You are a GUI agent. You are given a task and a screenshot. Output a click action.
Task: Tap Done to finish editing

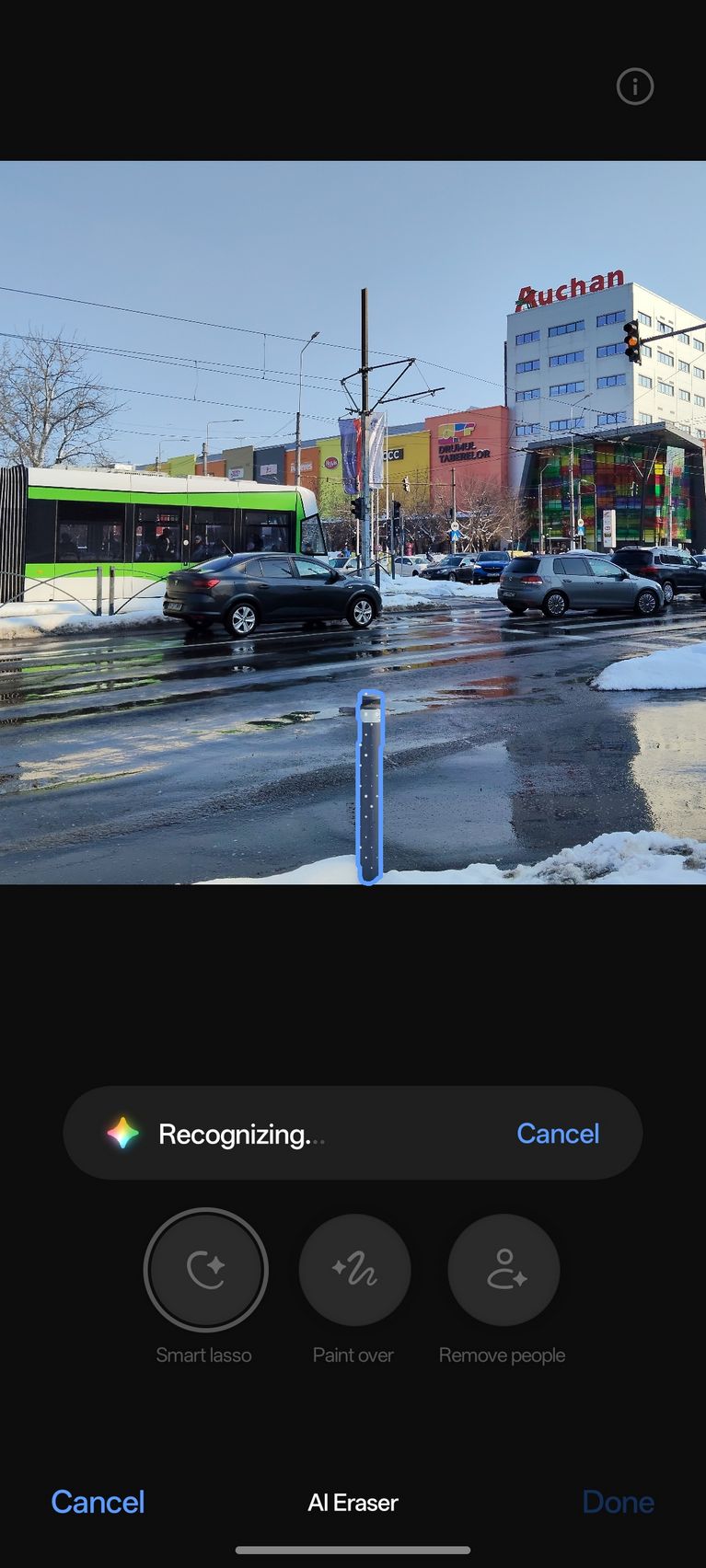[x=618, y=1502]
